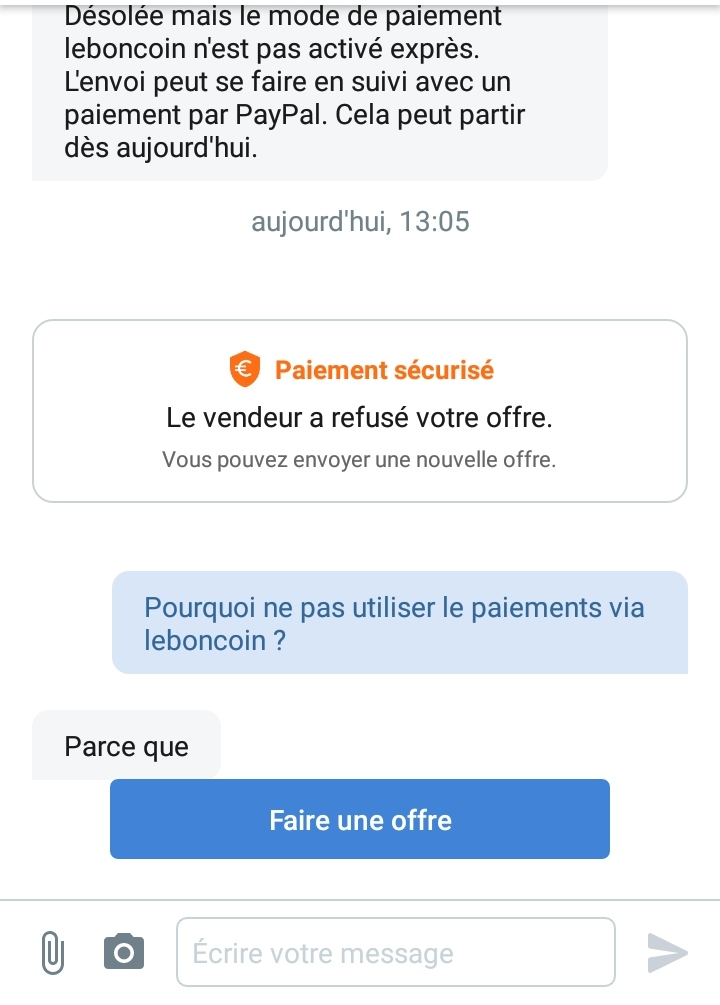Click the 'aujourd'hui, 13:05' timestamp
Screen dimensions: 720x1005
pos(360,221)
